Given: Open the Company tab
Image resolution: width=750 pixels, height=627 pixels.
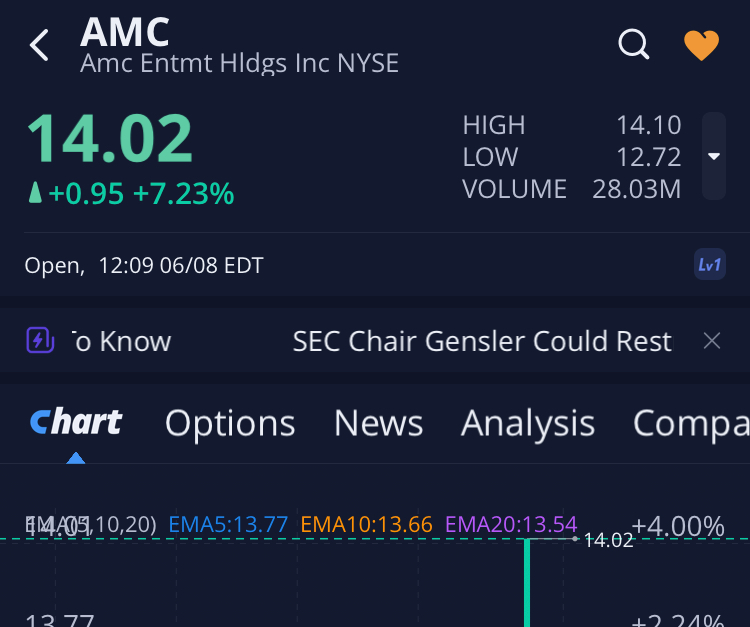Looking at the screenshot, I should (690, 423).
